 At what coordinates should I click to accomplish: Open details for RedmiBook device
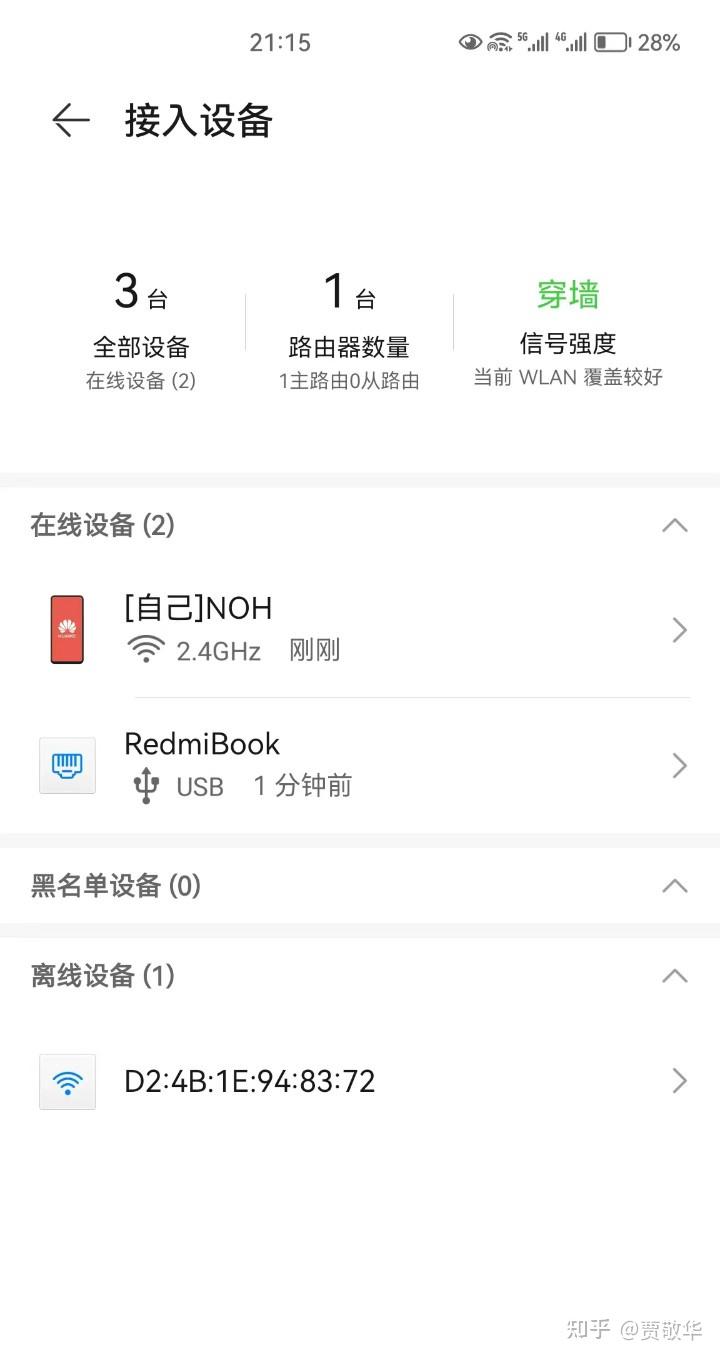680,765
